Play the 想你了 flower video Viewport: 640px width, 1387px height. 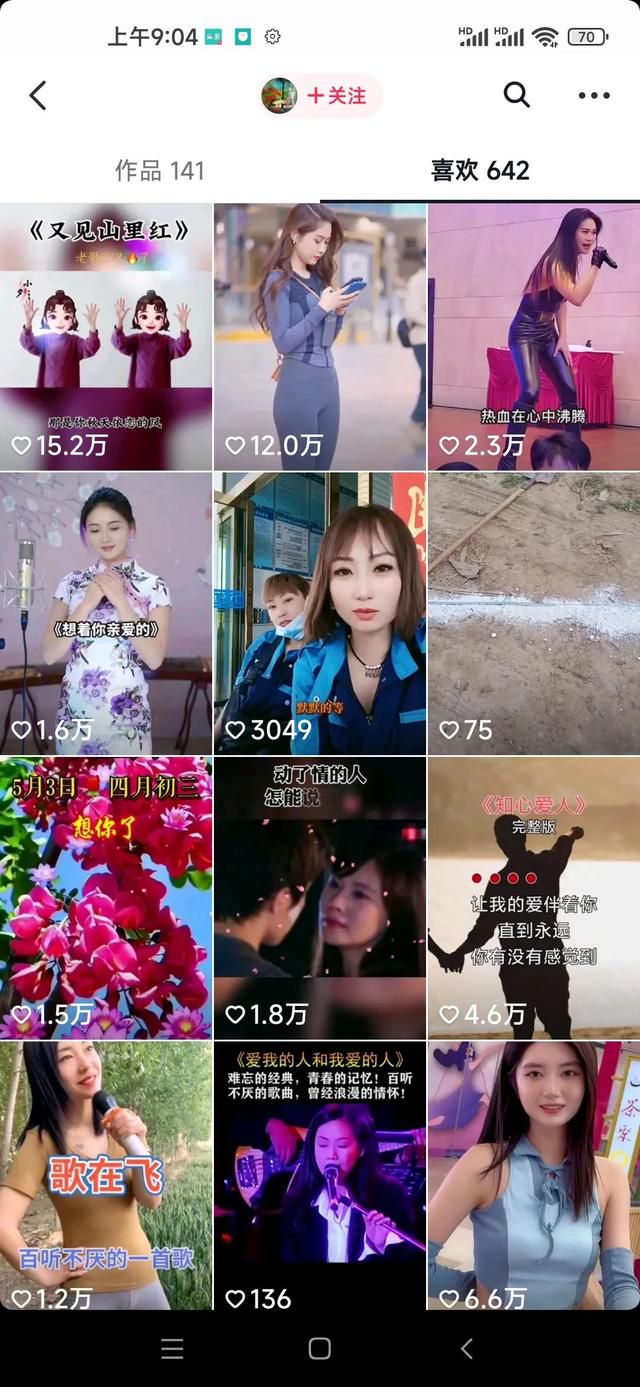[106, 898]
